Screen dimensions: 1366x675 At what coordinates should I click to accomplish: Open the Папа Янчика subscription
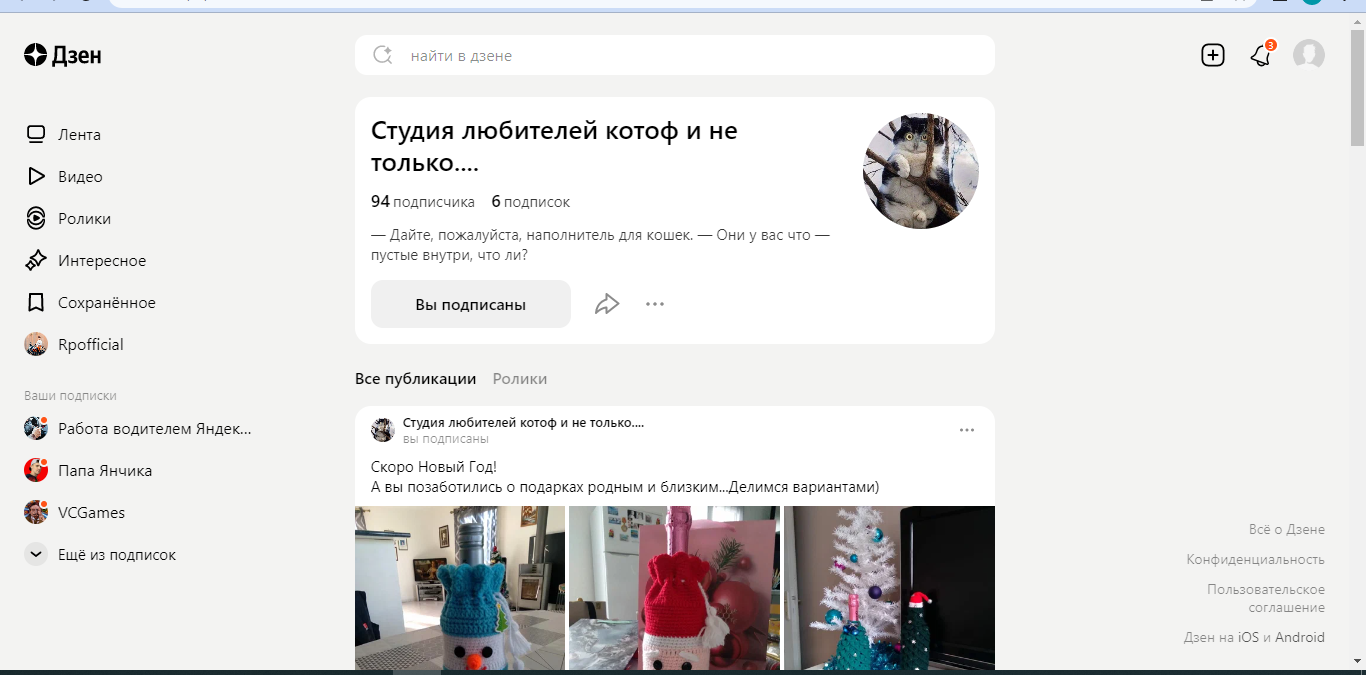click(x=104, y=471)
